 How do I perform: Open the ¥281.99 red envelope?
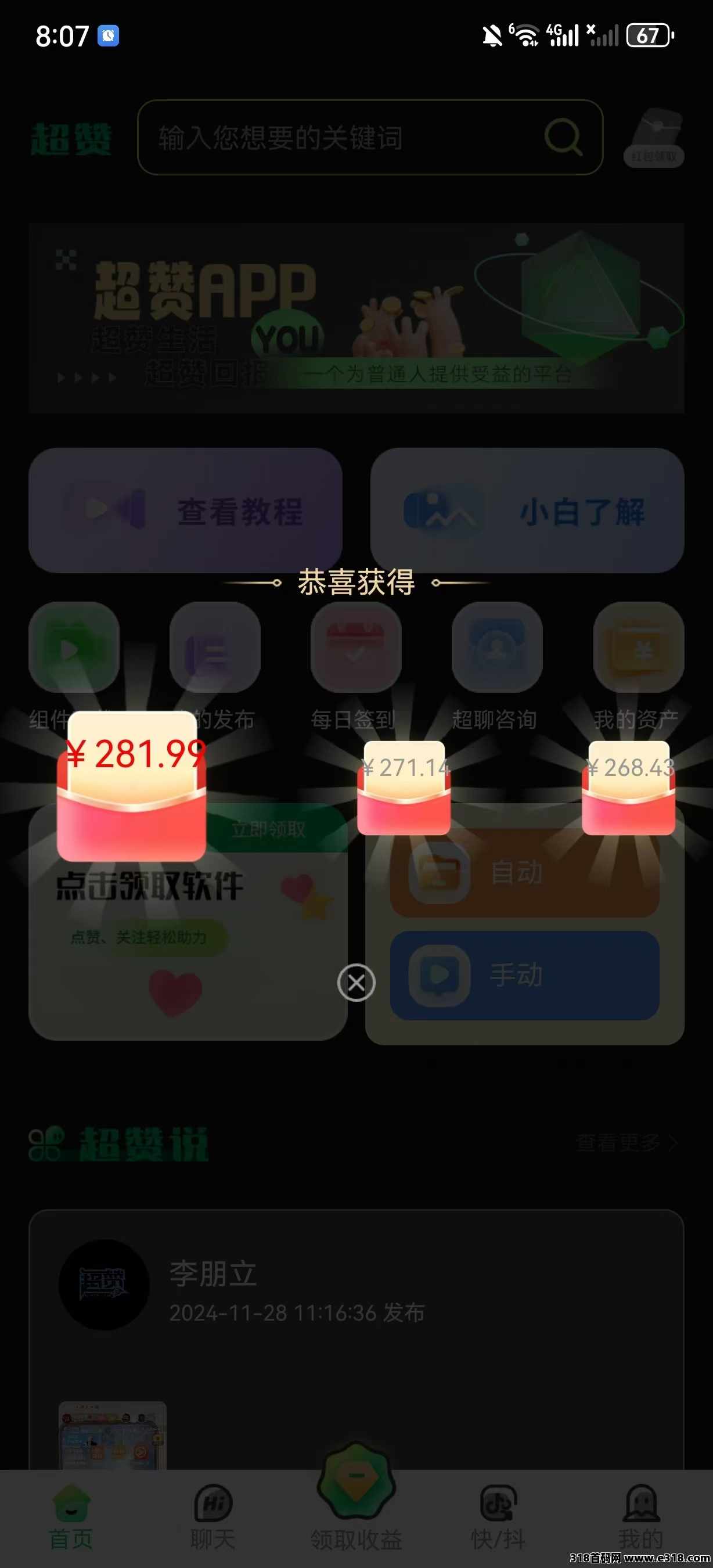(x=131, y=786)
